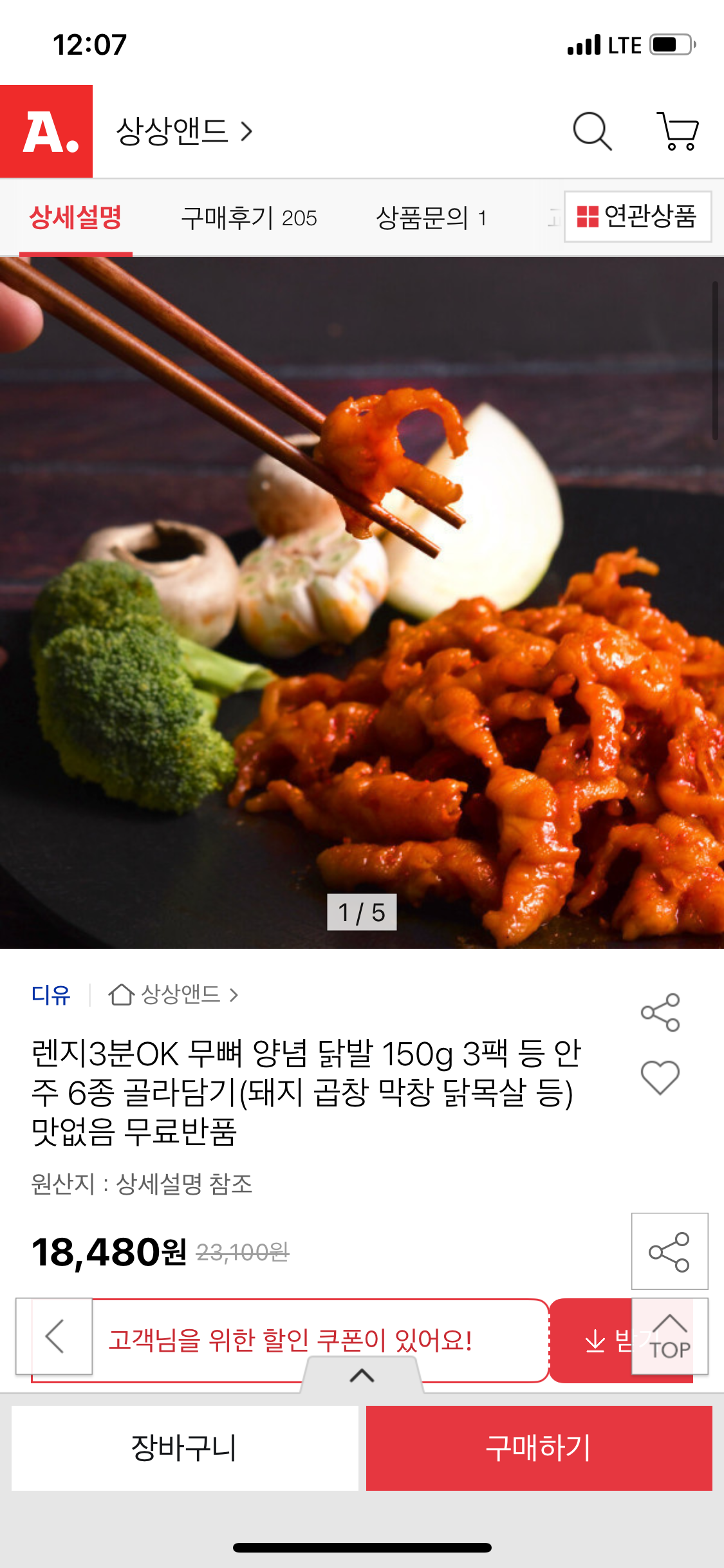Open the 디유 brand link
The height and width of the screenshot is (1568, 724).
point(51,995)
